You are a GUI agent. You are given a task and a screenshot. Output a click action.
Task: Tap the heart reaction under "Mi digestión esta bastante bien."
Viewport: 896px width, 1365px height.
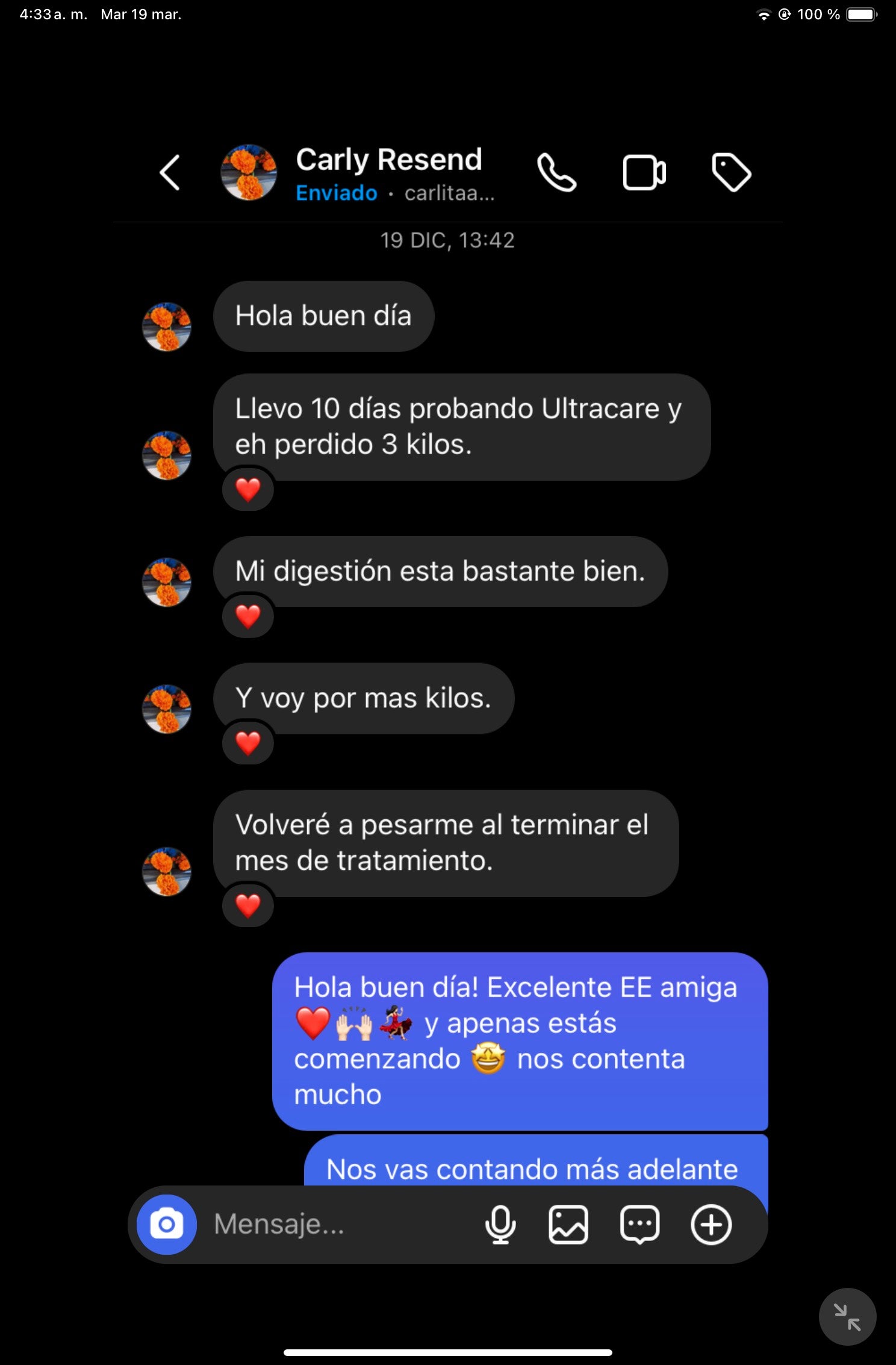248,616
